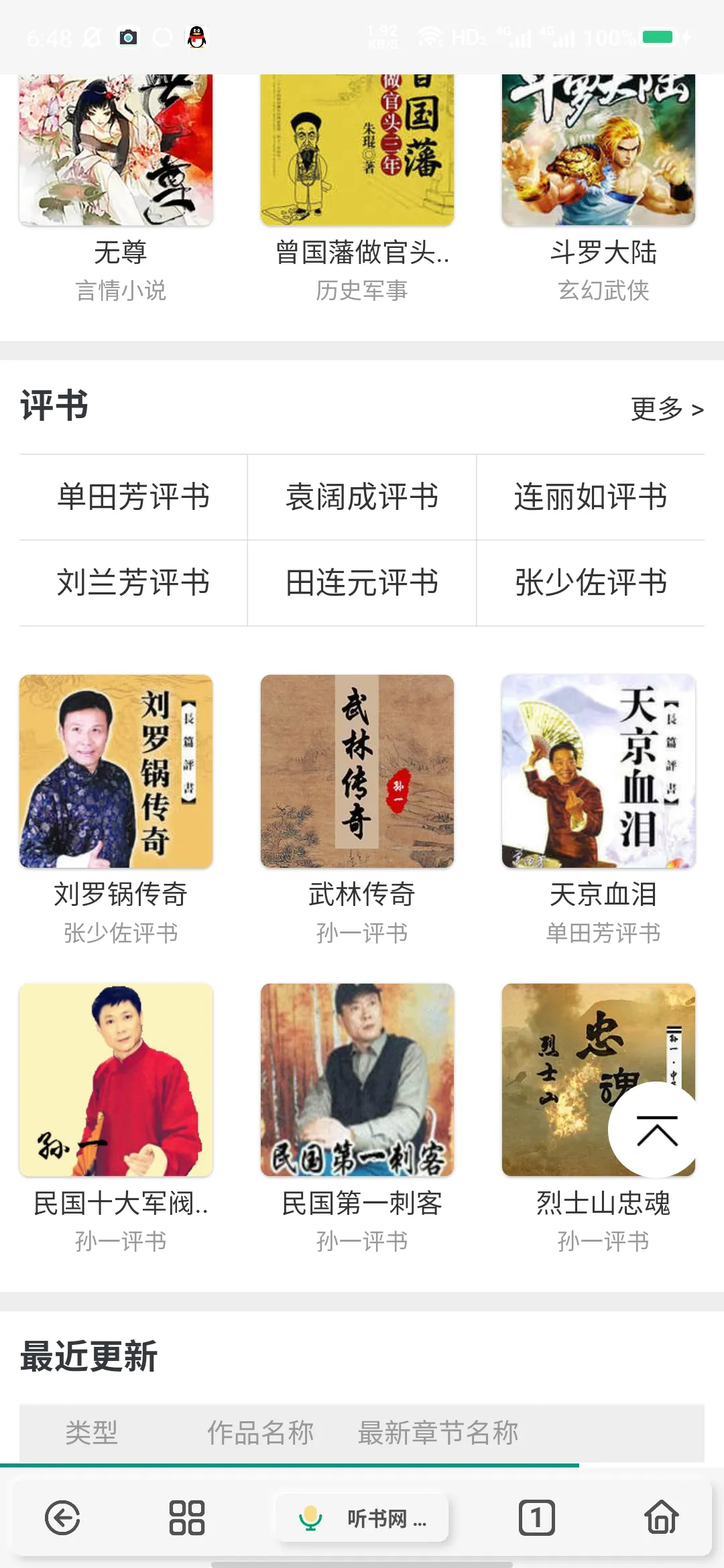This screenshot has width=724, height=1568.
Task: Open 袁阔成评书 category
Action: coord(362,497)
